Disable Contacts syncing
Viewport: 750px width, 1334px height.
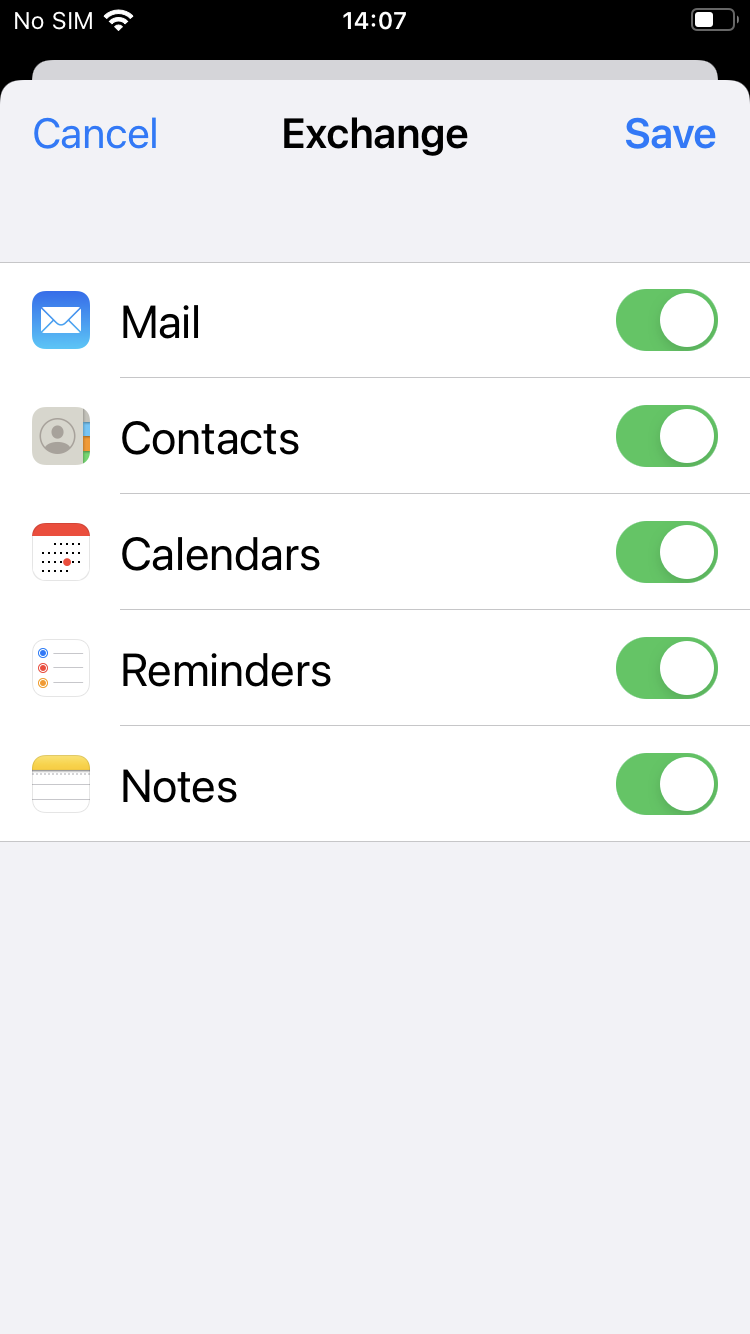point(667,436)
